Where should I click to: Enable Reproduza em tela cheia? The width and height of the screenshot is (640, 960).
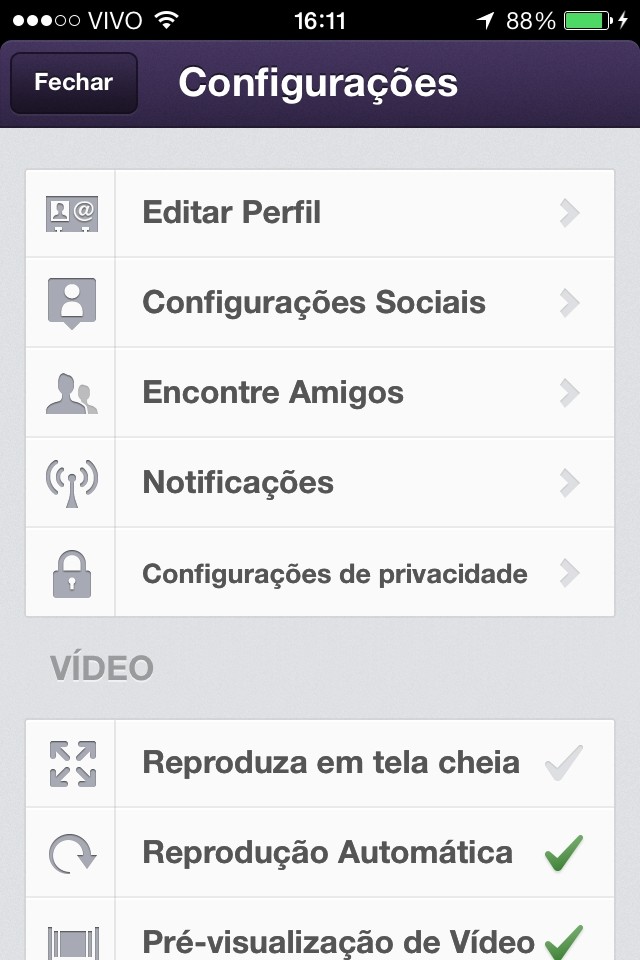(x=563, y=763)
